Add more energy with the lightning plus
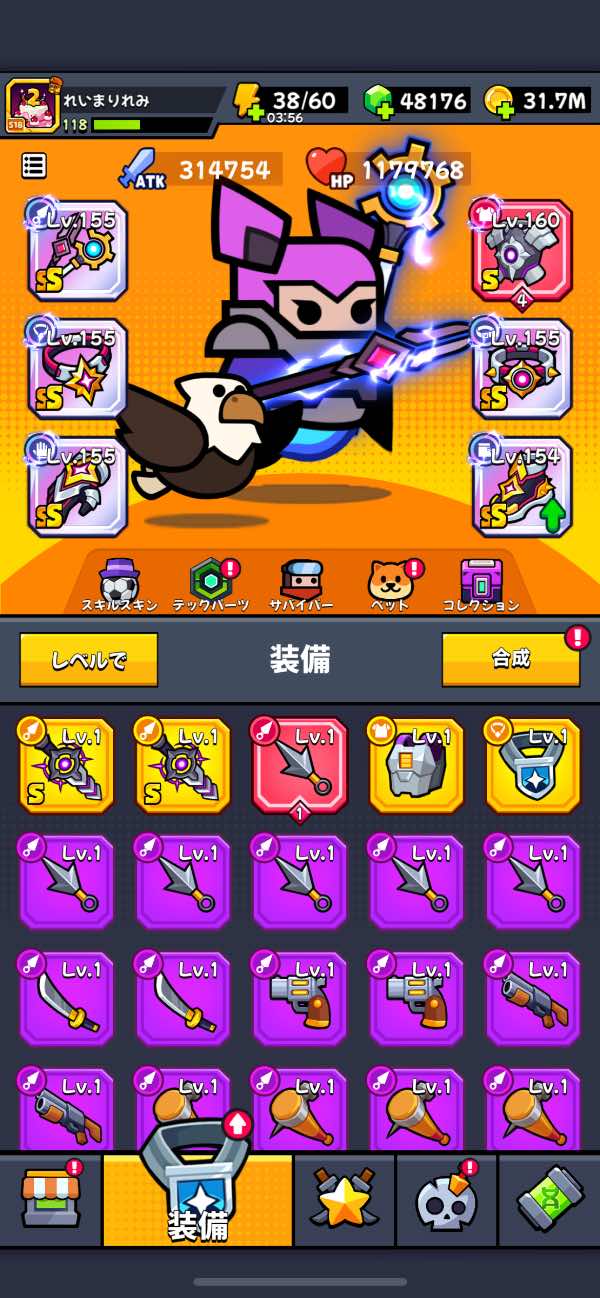This screenshot has height=1298, width=600. tap(247, 101)
